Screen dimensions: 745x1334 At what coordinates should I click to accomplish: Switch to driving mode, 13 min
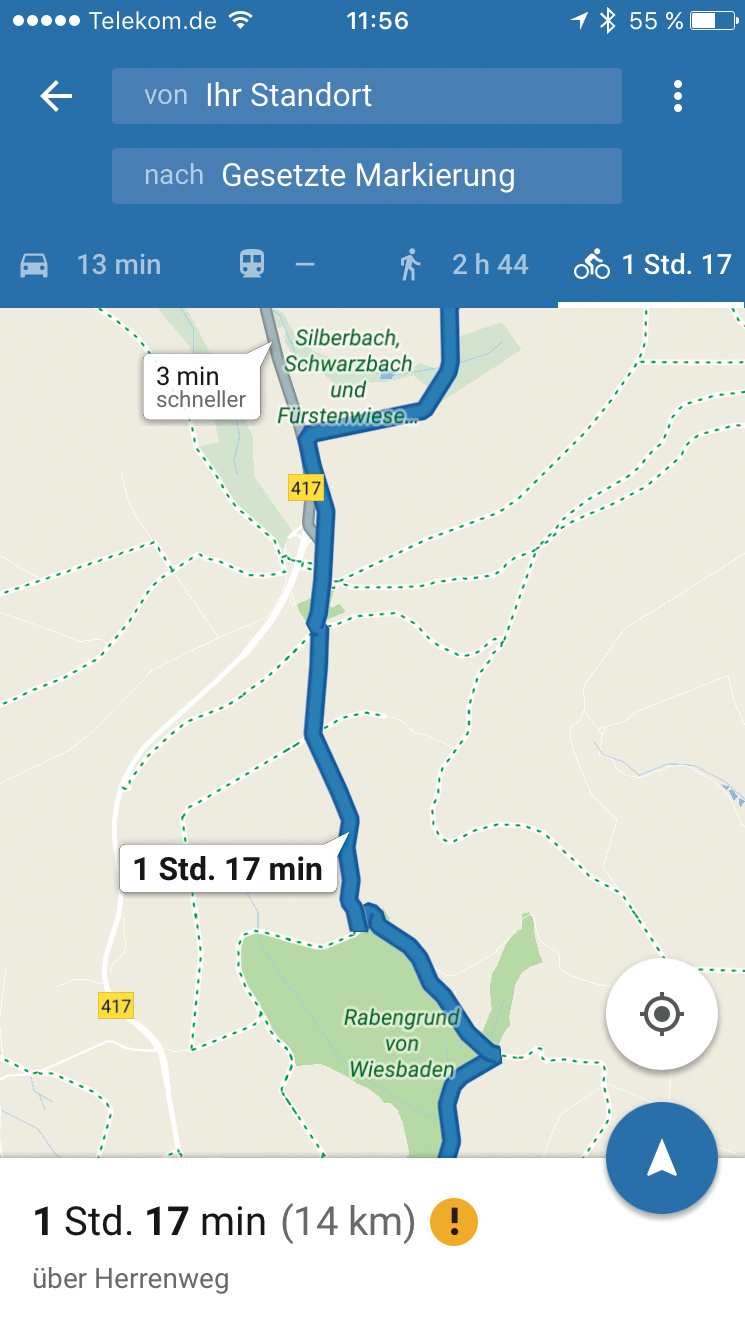tap(91, 265)
